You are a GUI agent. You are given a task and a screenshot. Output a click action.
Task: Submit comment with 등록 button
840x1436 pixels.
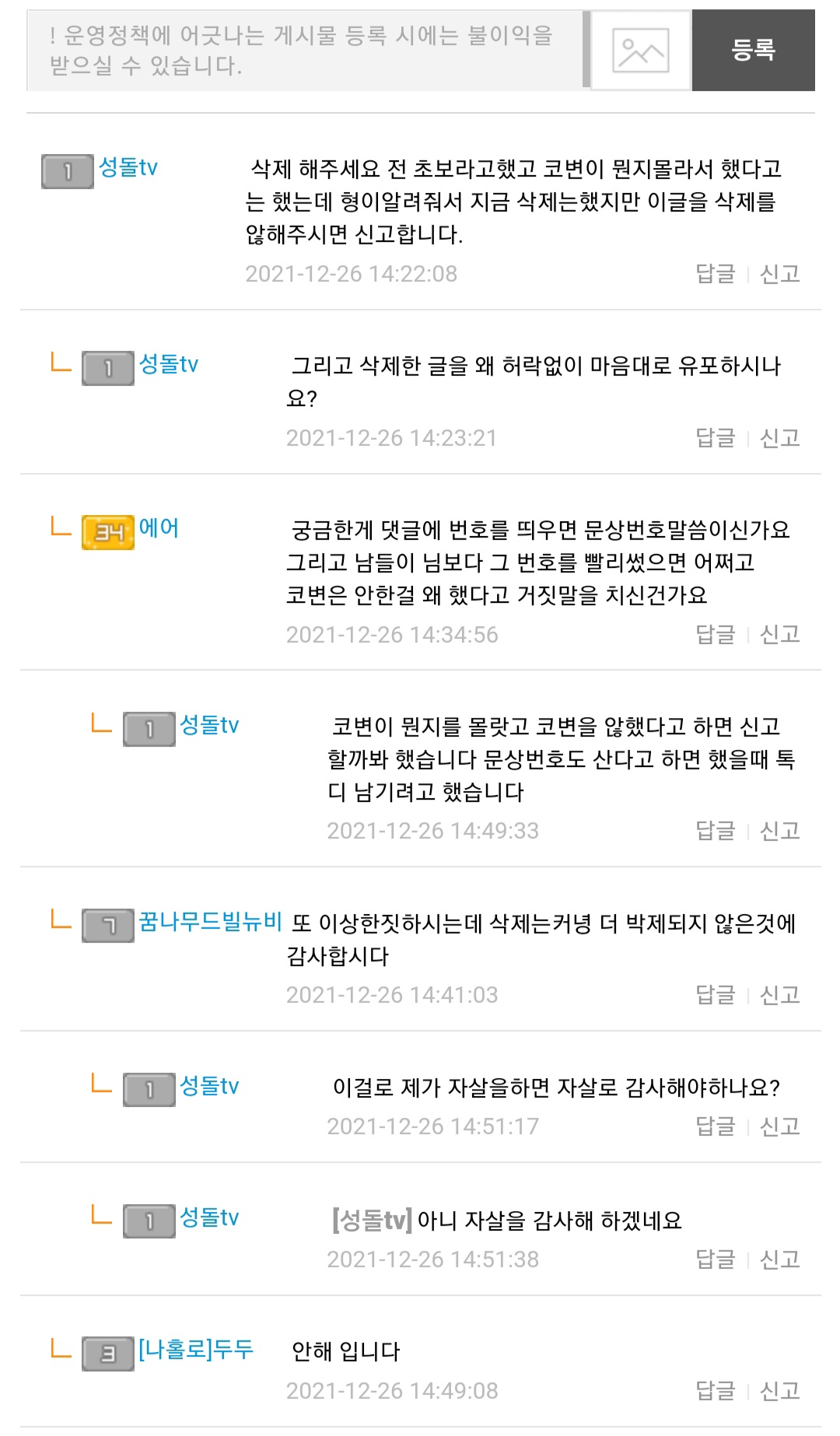753,51
